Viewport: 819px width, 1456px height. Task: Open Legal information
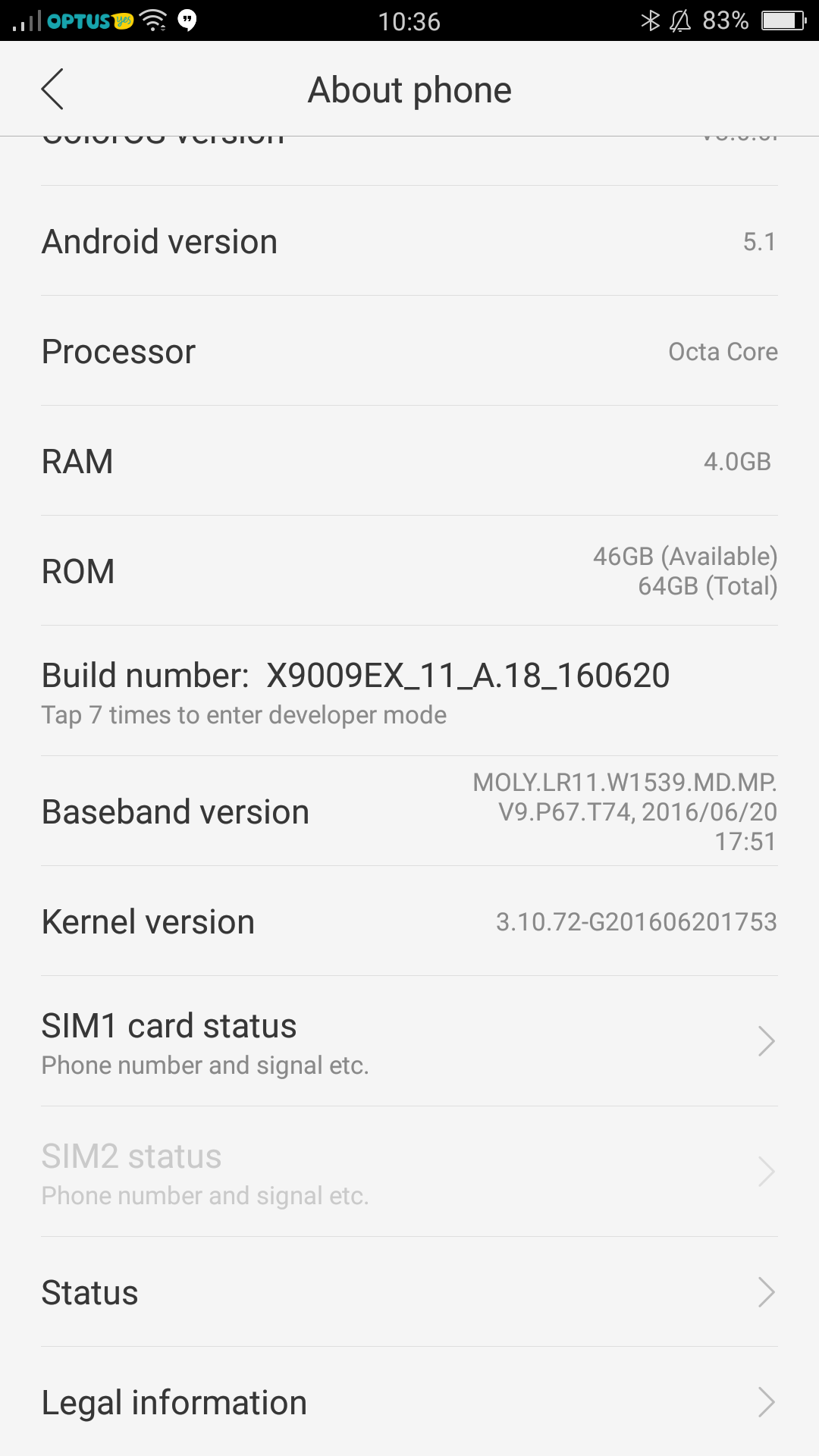[409, 1402]
